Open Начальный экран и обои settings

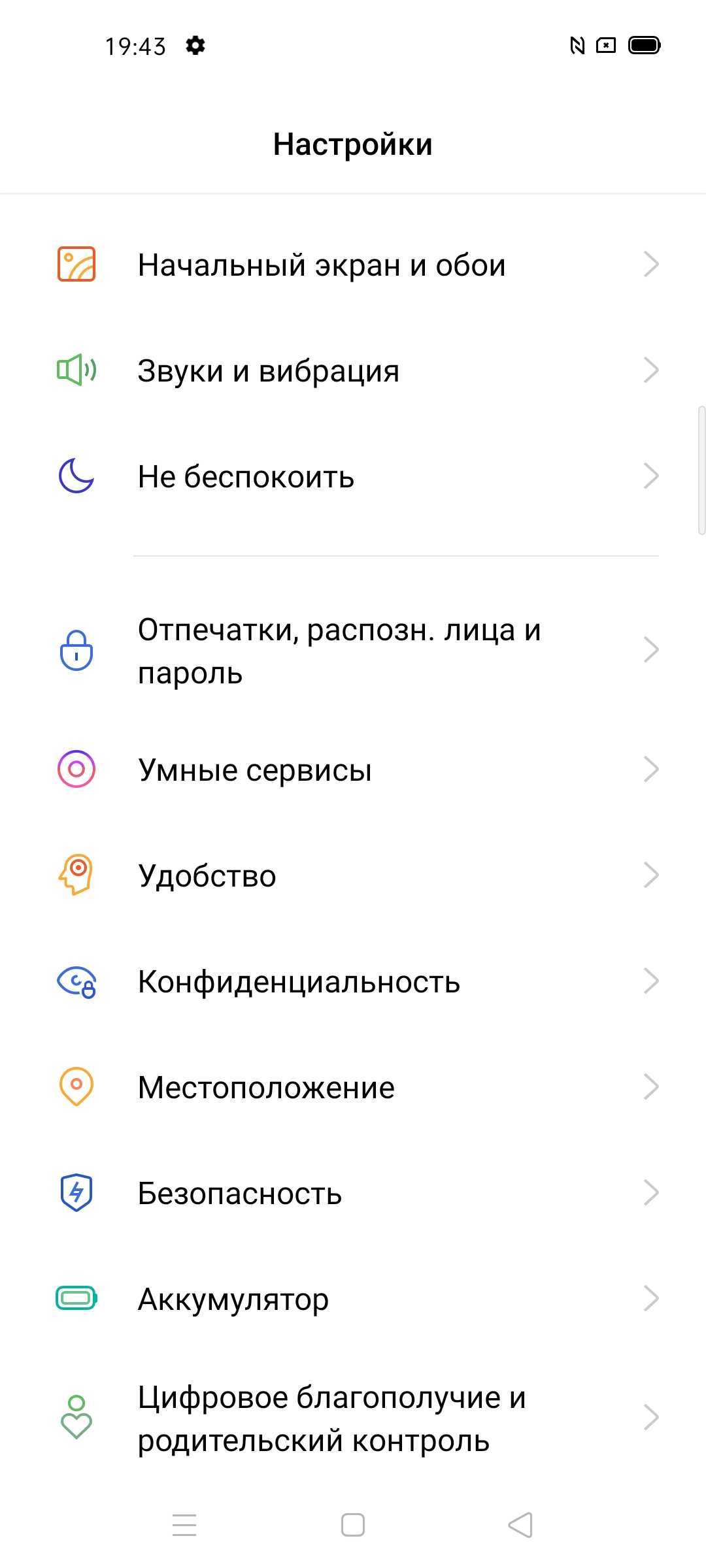click(x=353, y=265)
